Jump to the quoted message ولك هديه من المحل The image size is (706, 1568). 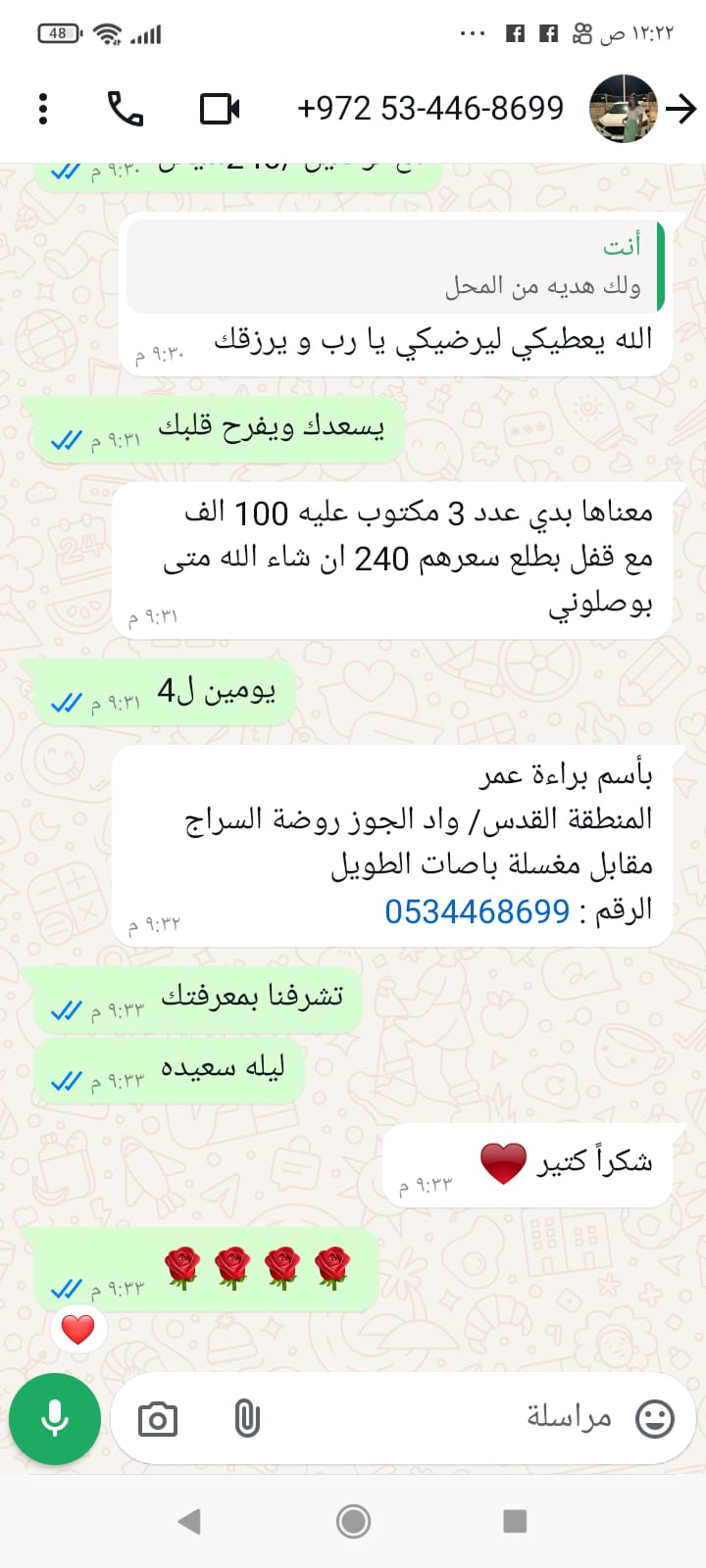(397, 267)
